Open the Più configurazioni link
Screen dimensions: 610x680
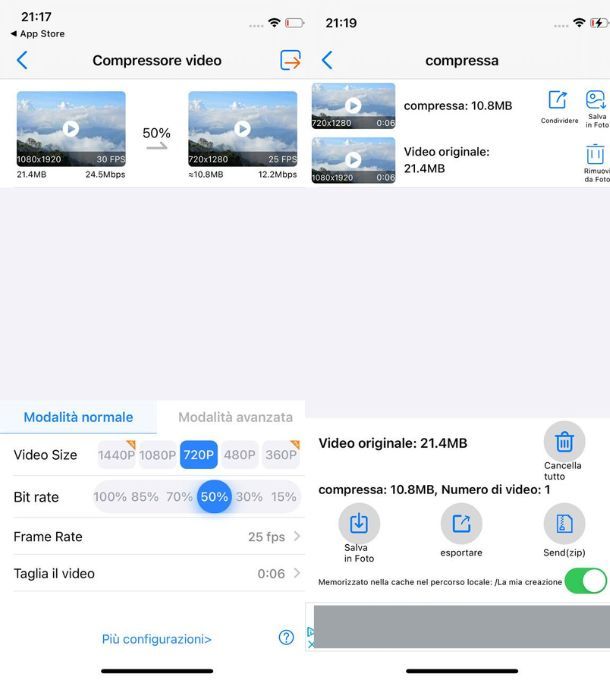[x=157, y=639]
